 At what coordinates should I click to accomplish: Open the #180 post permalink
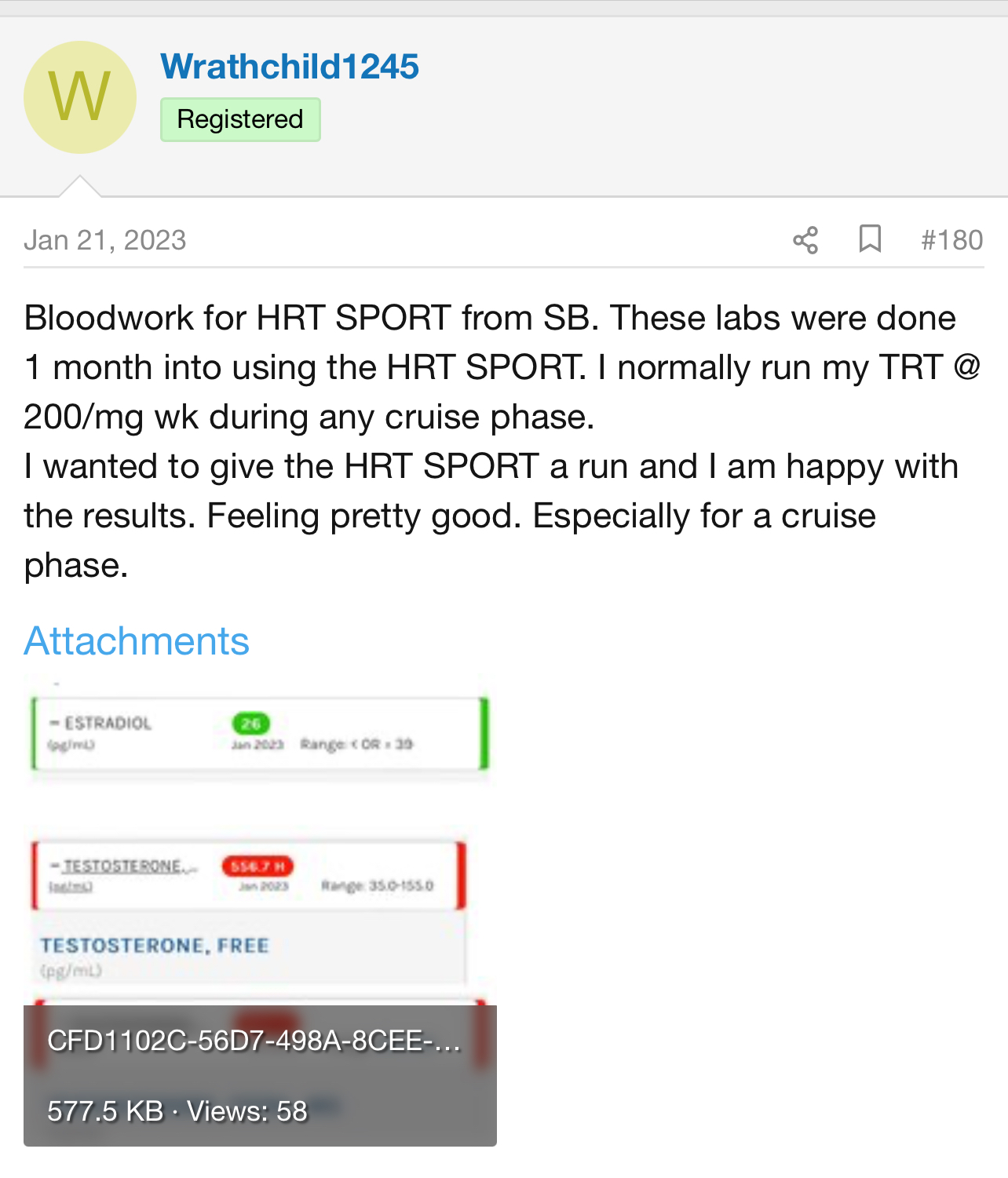[951, 239]
